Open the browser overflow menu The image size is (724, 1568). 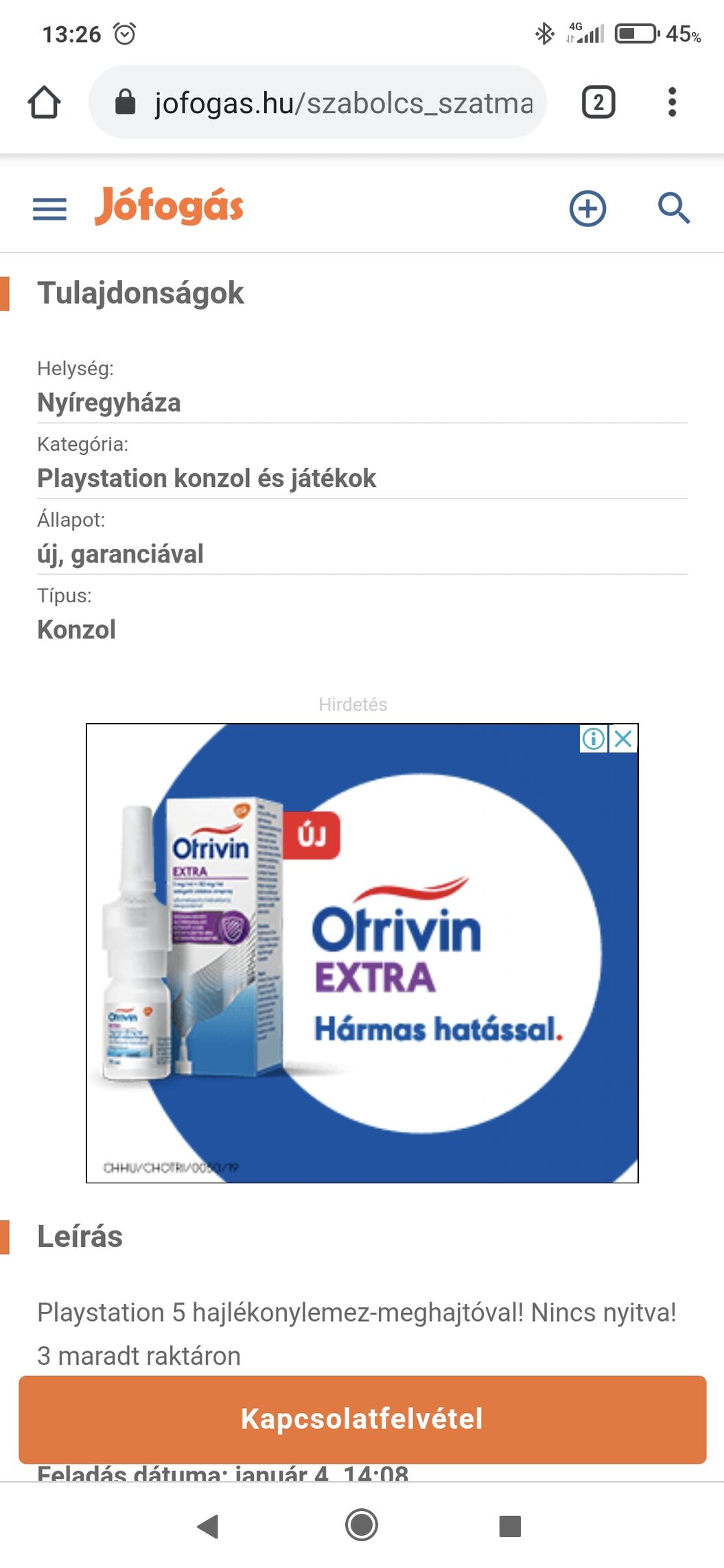tap(672, 103)
